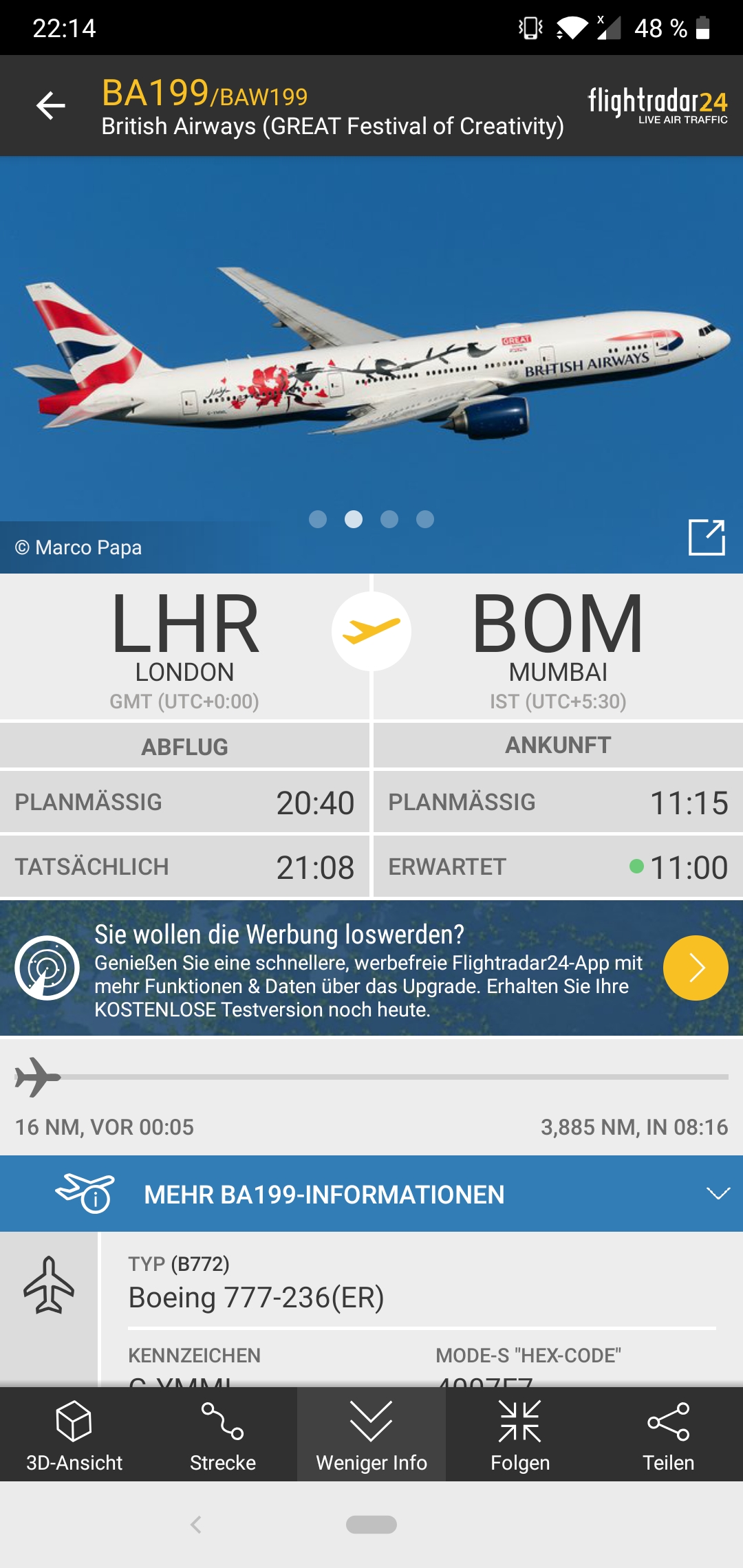
Task: Follow the flight with Folgen
Action: [x=520, y=1434]
